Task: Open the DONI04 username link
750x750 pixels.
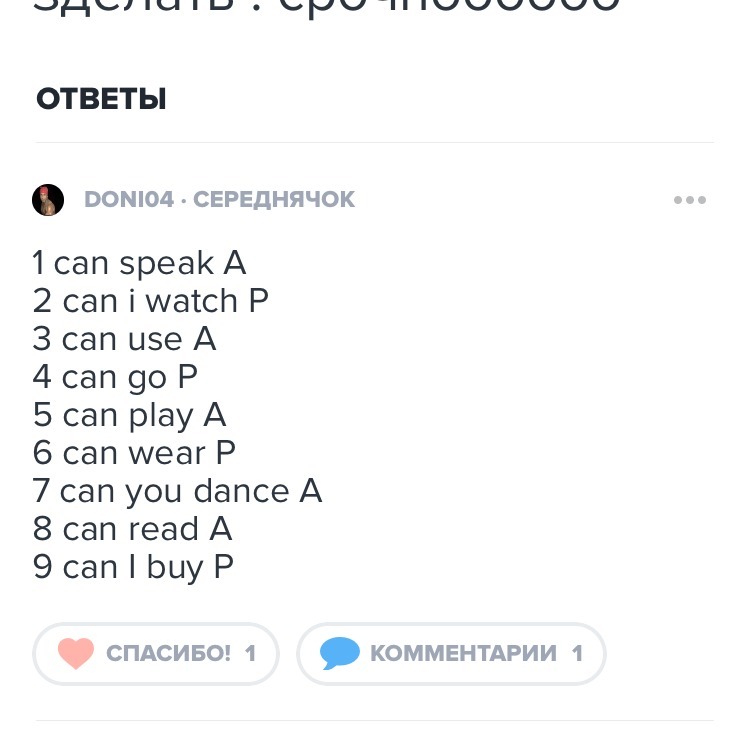Action: 128,200
